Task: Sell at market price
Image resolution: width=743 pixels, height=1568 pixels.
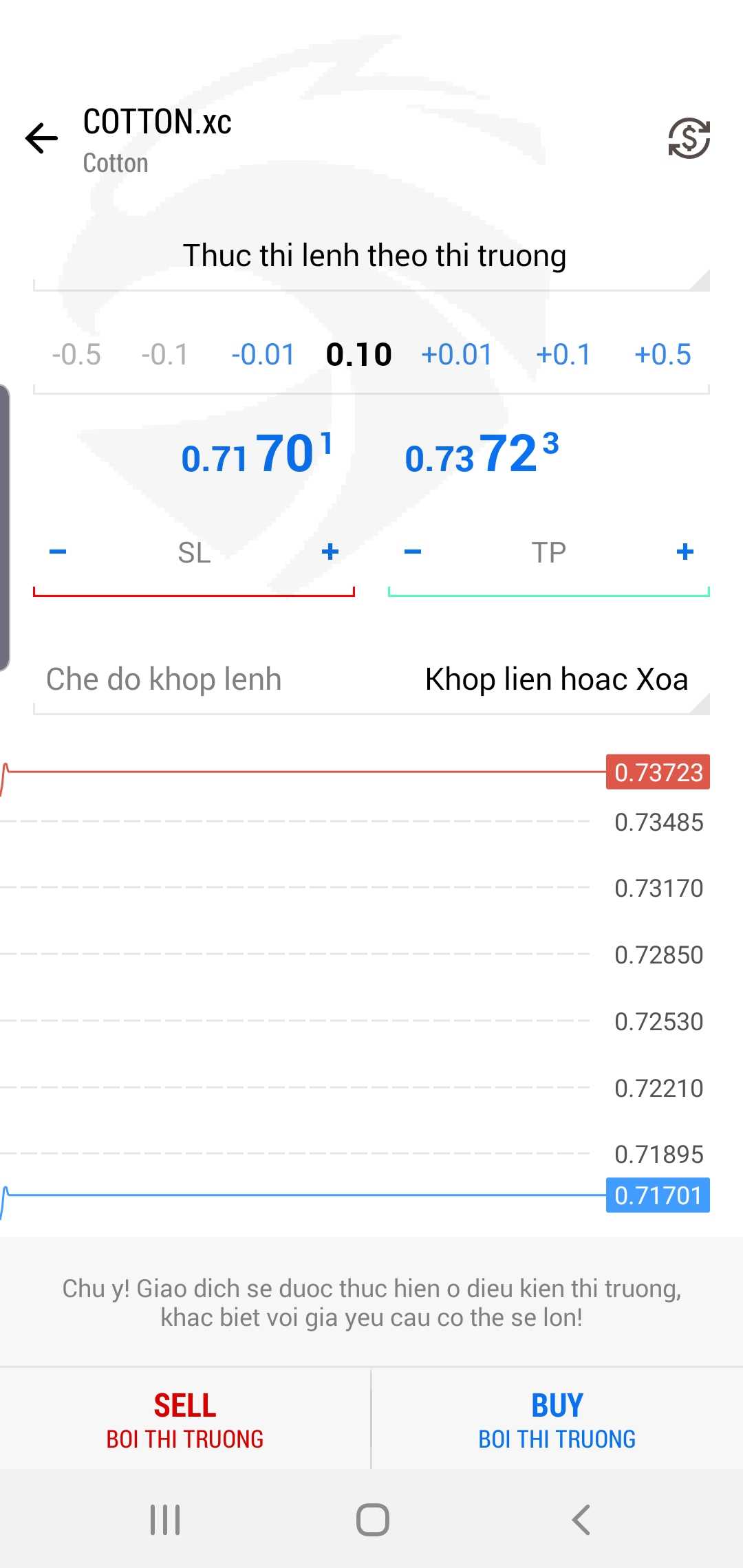Action: pyautogui.click(x=185, y=1419)
